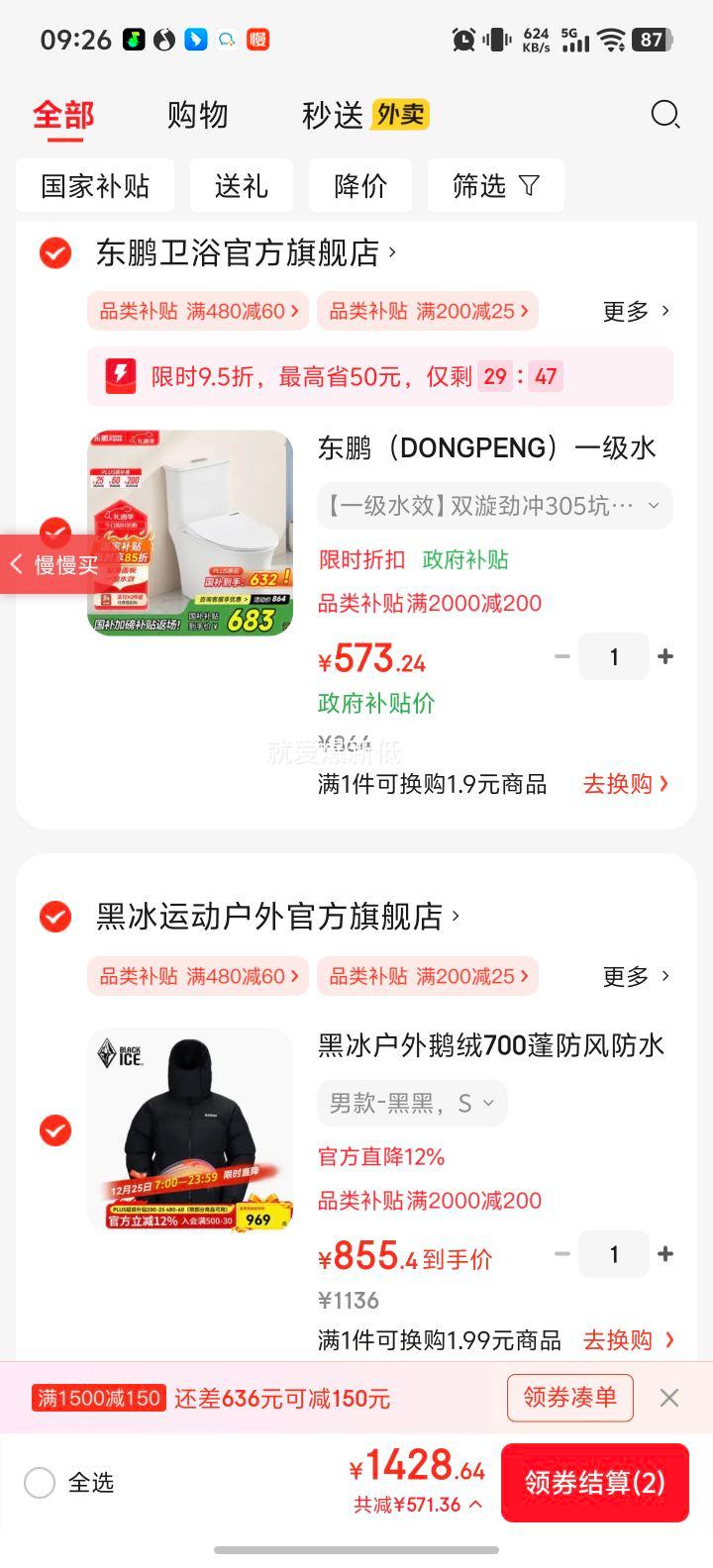The width and height of the screenshot is (713, 1568).
Task: Open search using the magnifier icon
Action: pos(665,116)
